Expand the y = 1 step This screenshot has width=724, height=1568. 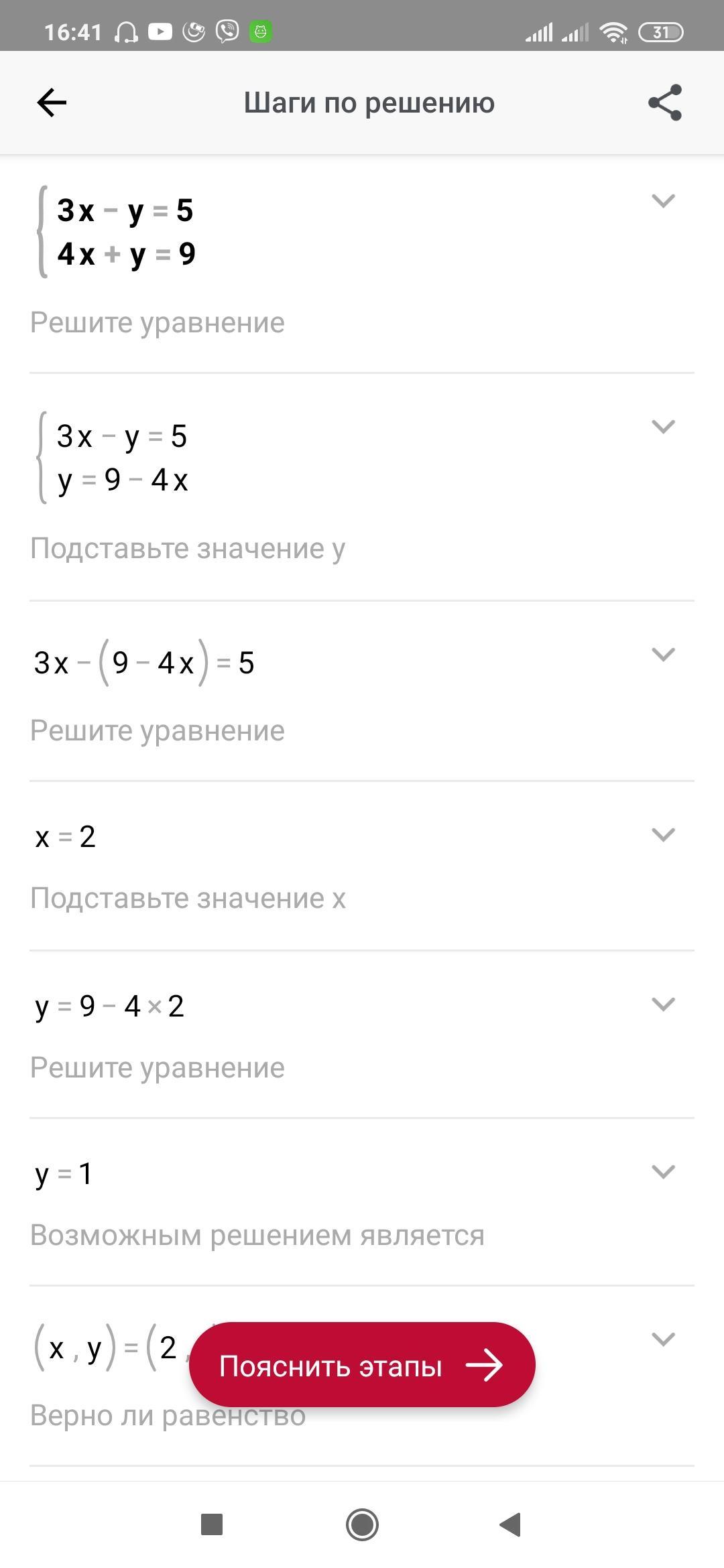pyautogui.click(x=663, y=1171)
